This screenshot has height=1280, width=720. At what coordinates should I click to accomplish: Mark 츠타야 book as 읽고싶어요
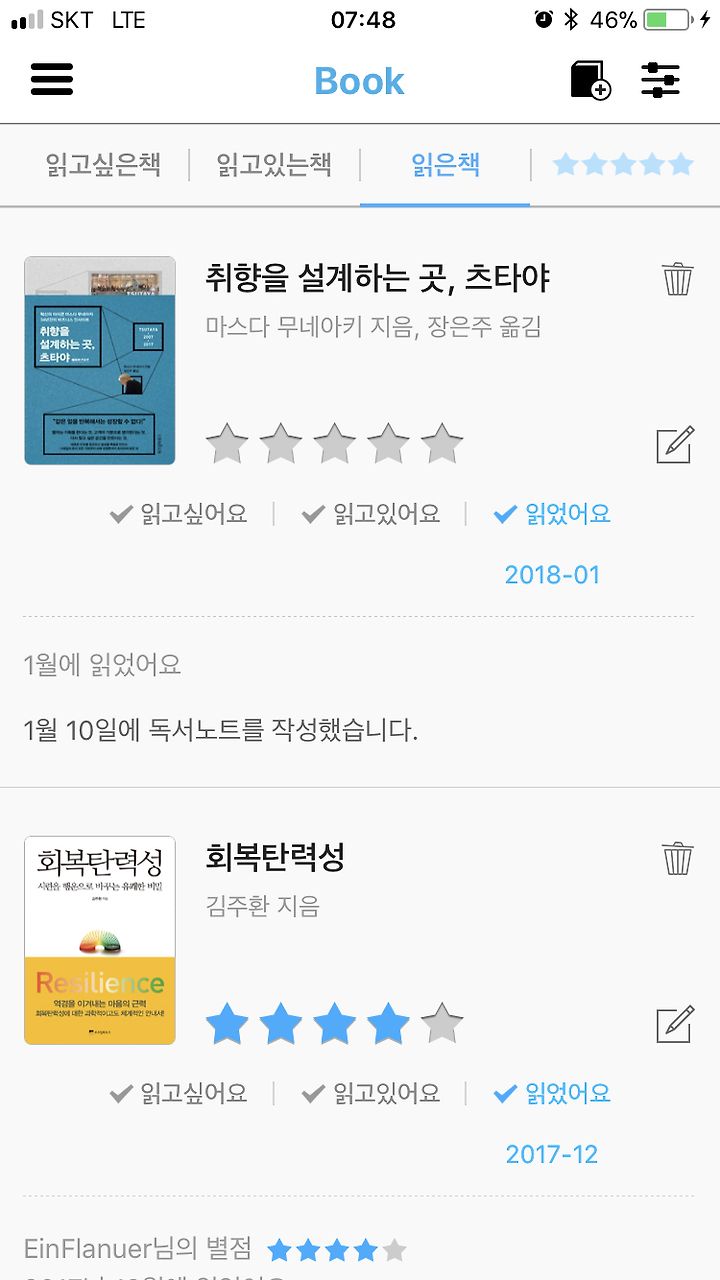pyautogui.click(x=178, y=514)
